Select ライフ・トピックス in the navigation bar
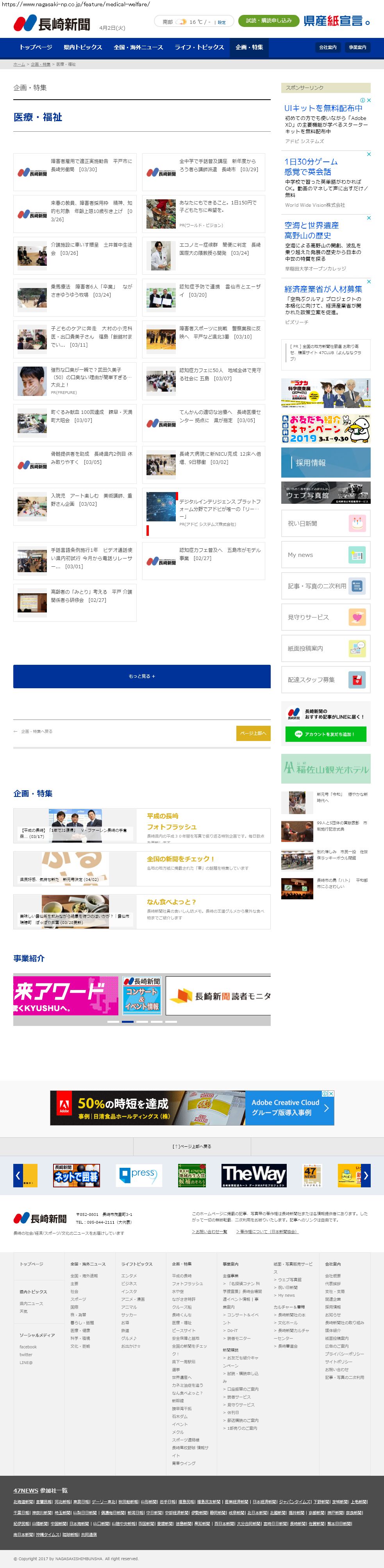 [x=199, y=47]
